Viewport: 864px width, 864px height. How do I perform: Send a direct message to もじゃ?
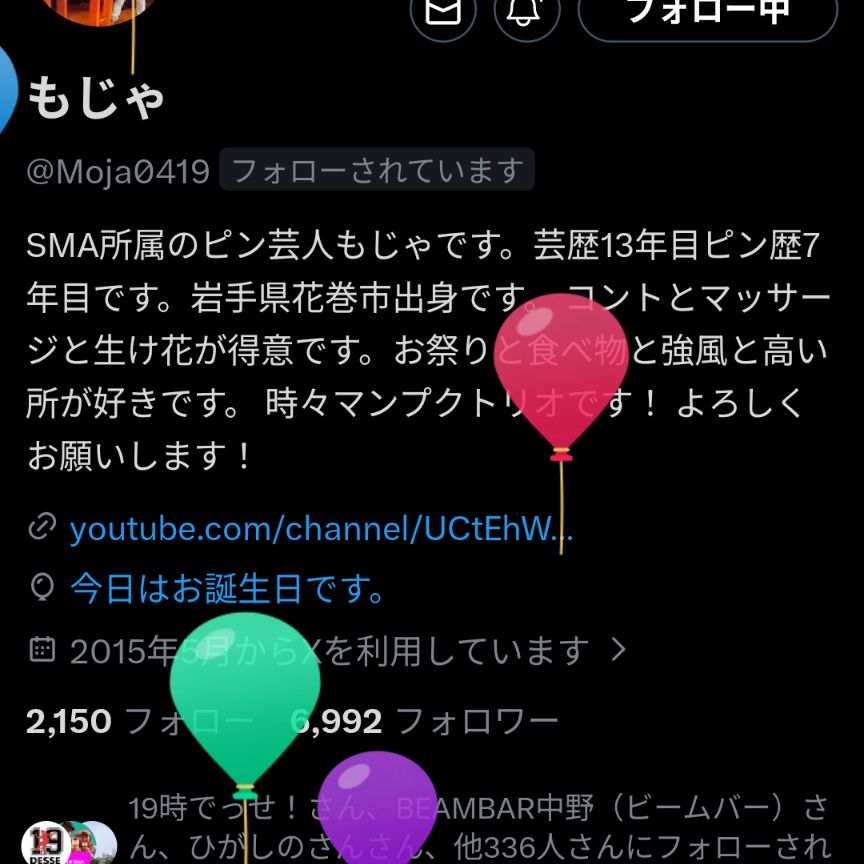click(x=443, y=14)
